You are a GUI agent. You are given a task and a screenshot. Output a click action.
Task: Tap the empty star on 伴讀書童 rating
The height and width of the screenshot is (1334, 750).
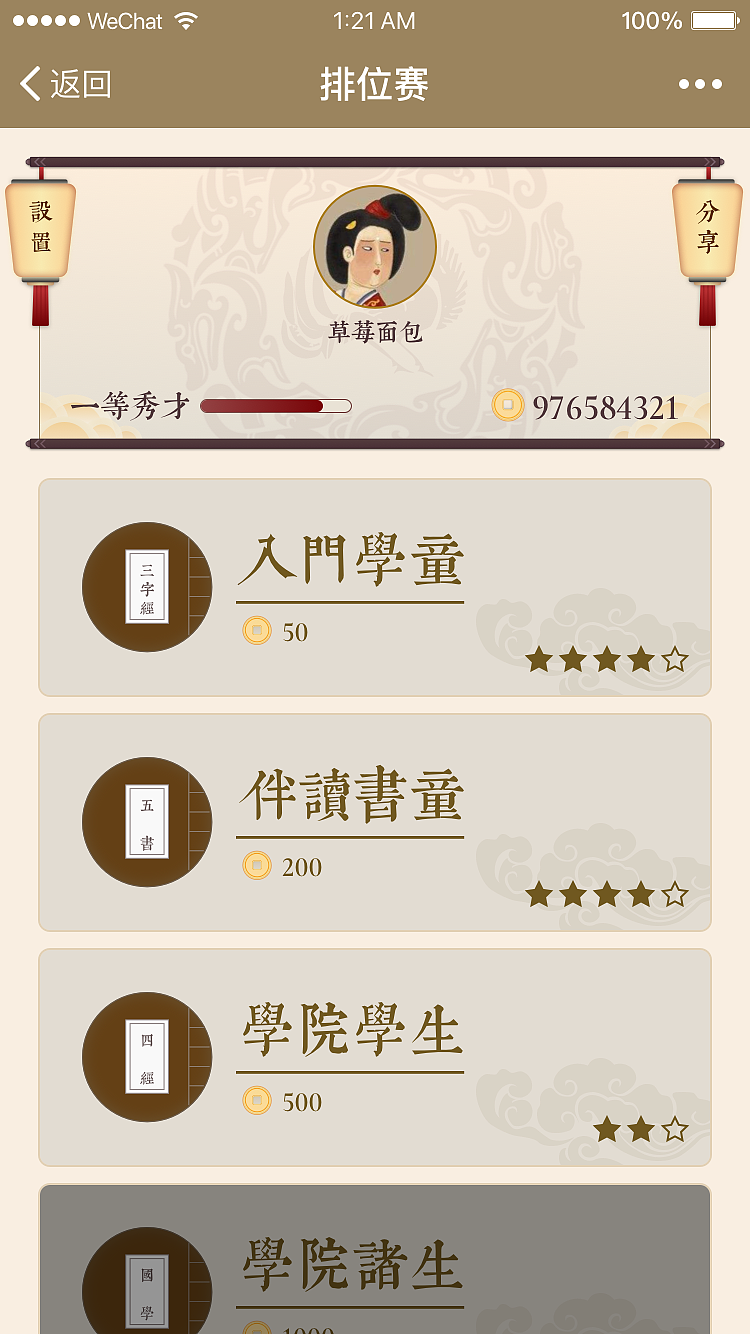coord(675,893)
